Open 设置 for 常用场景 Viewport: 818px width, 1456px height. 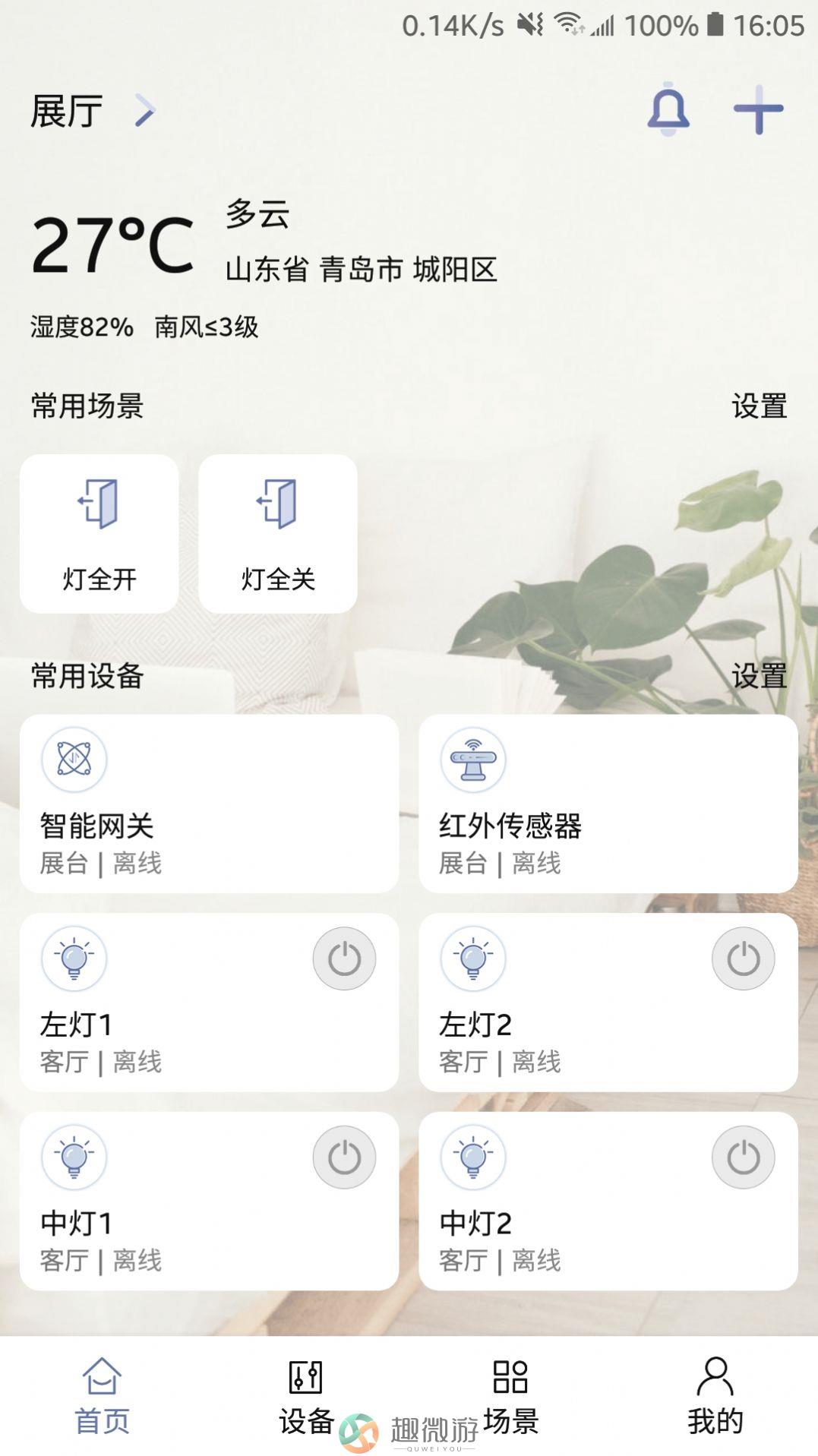coord(759,406)
